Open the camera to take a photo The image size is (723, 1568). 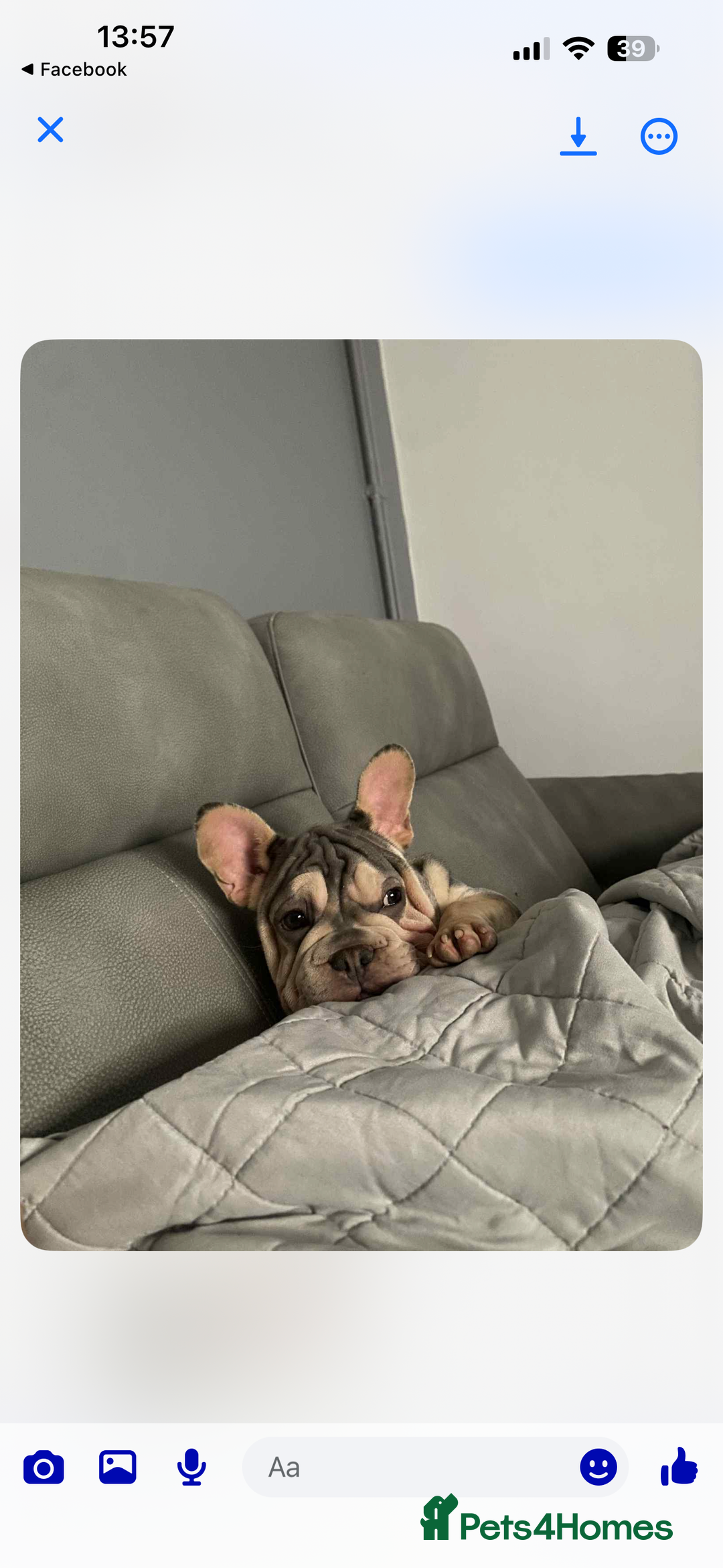[44, 1468]
